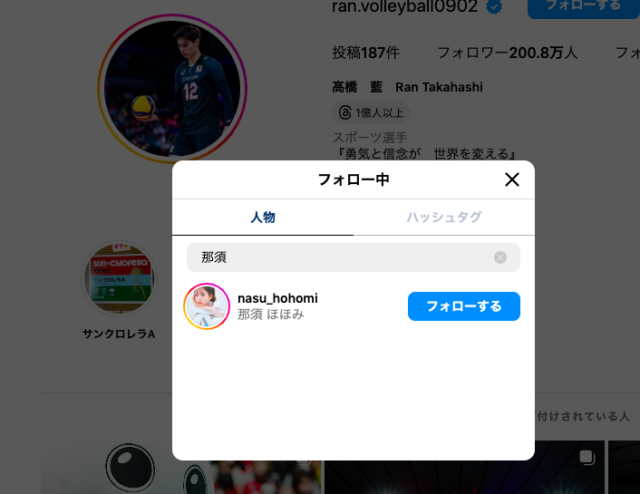Tap the 那須 search field
Screen dimensions: 640x494
pos(340,257)
